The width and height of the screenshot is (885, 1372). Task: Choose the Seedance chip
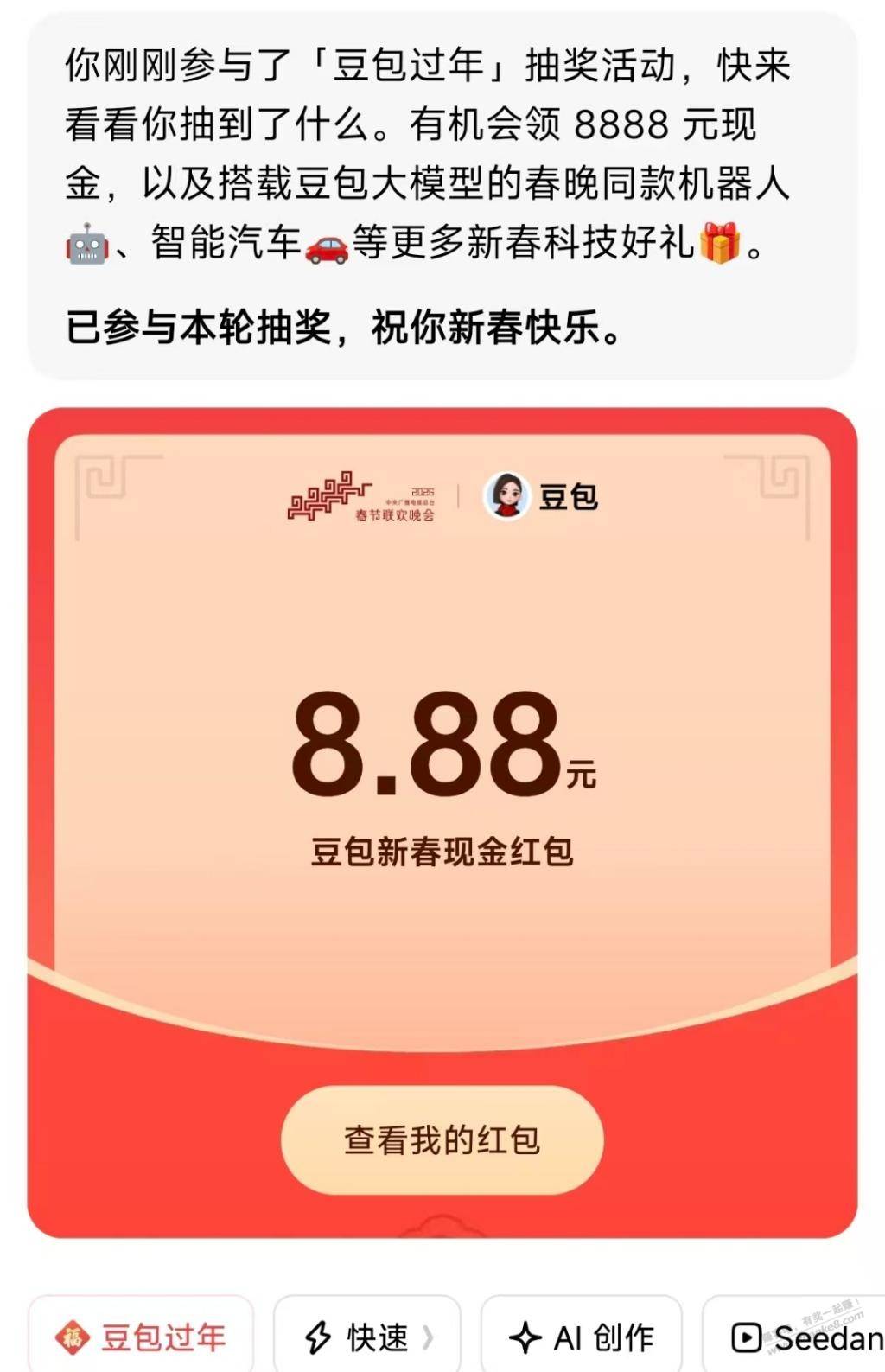(804, 1337)
